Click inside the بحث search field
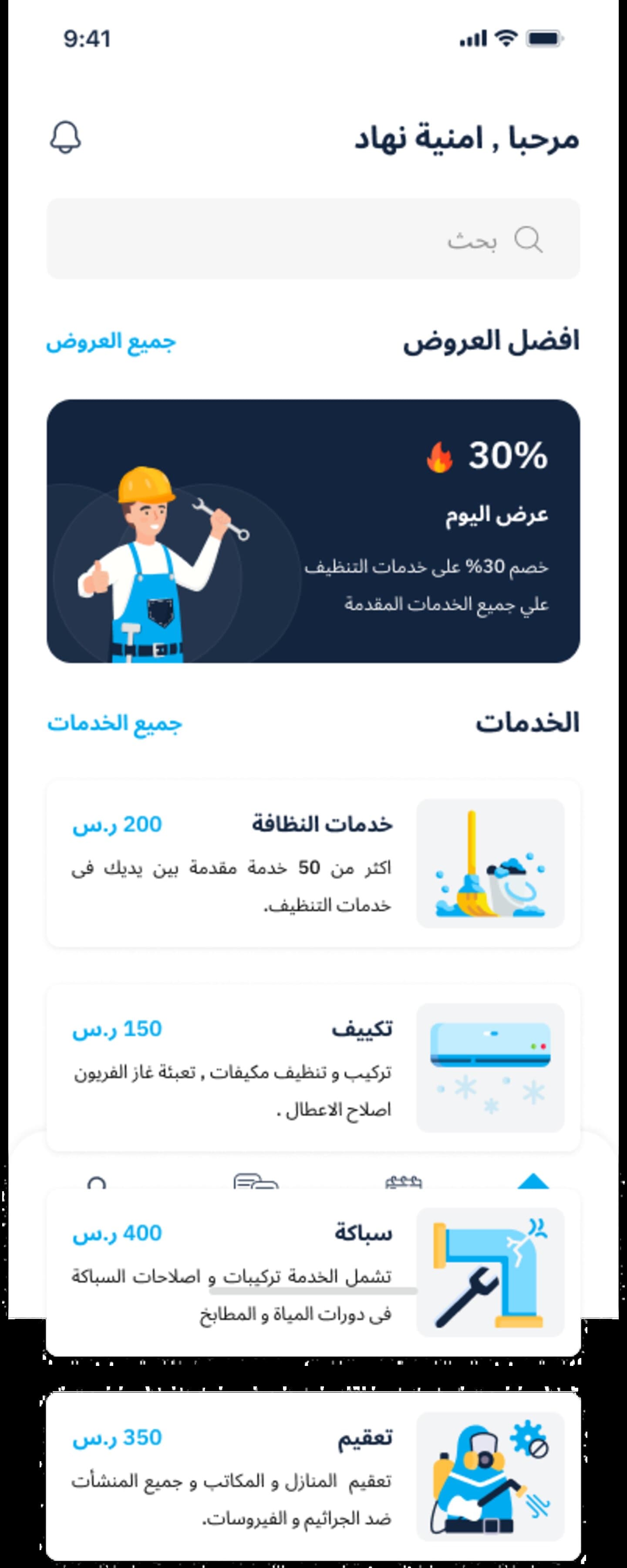Viewport: 627px width, 1568px height. click(313, 239)
